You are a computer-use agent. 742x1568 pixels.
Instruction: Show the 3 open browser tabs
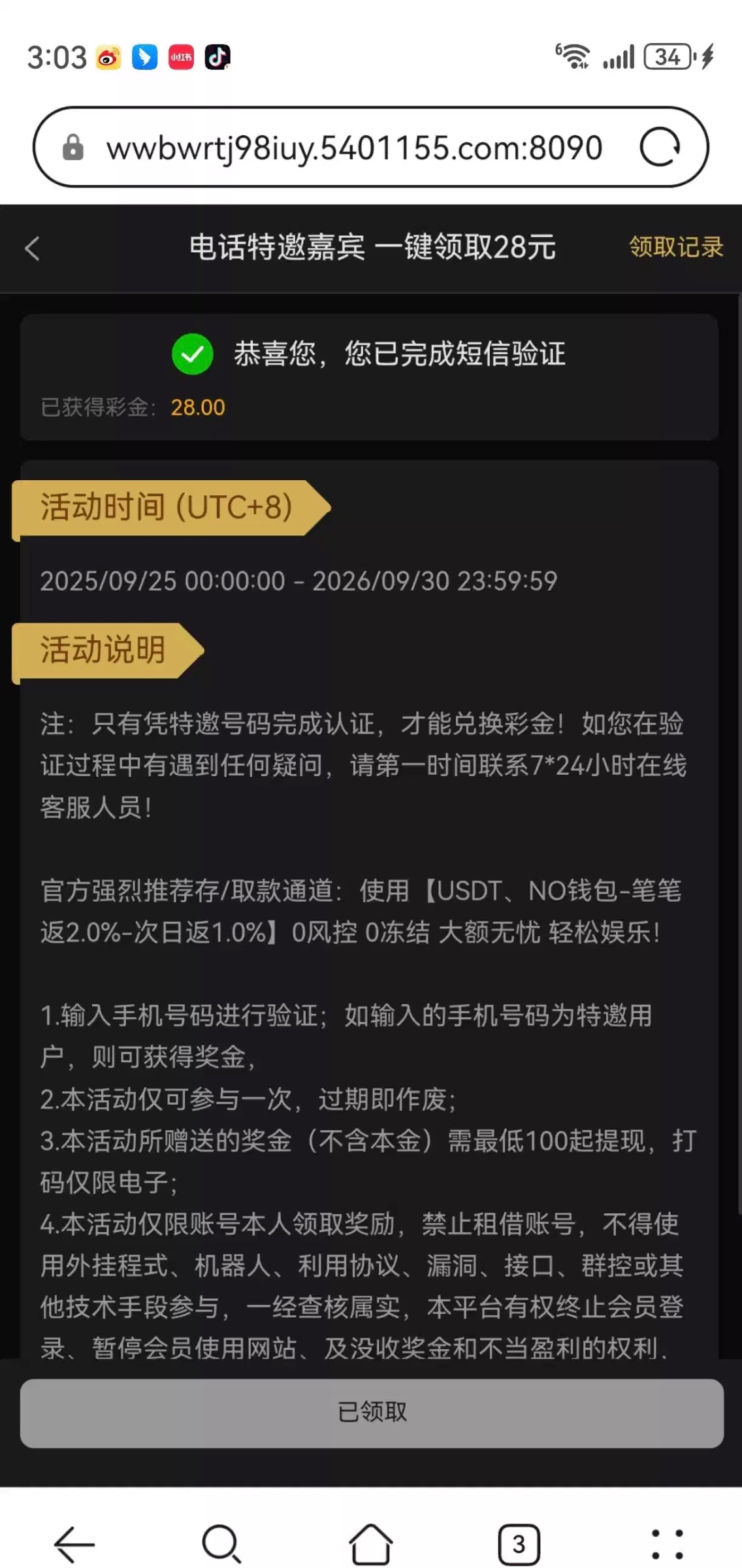click(519, 1544)
